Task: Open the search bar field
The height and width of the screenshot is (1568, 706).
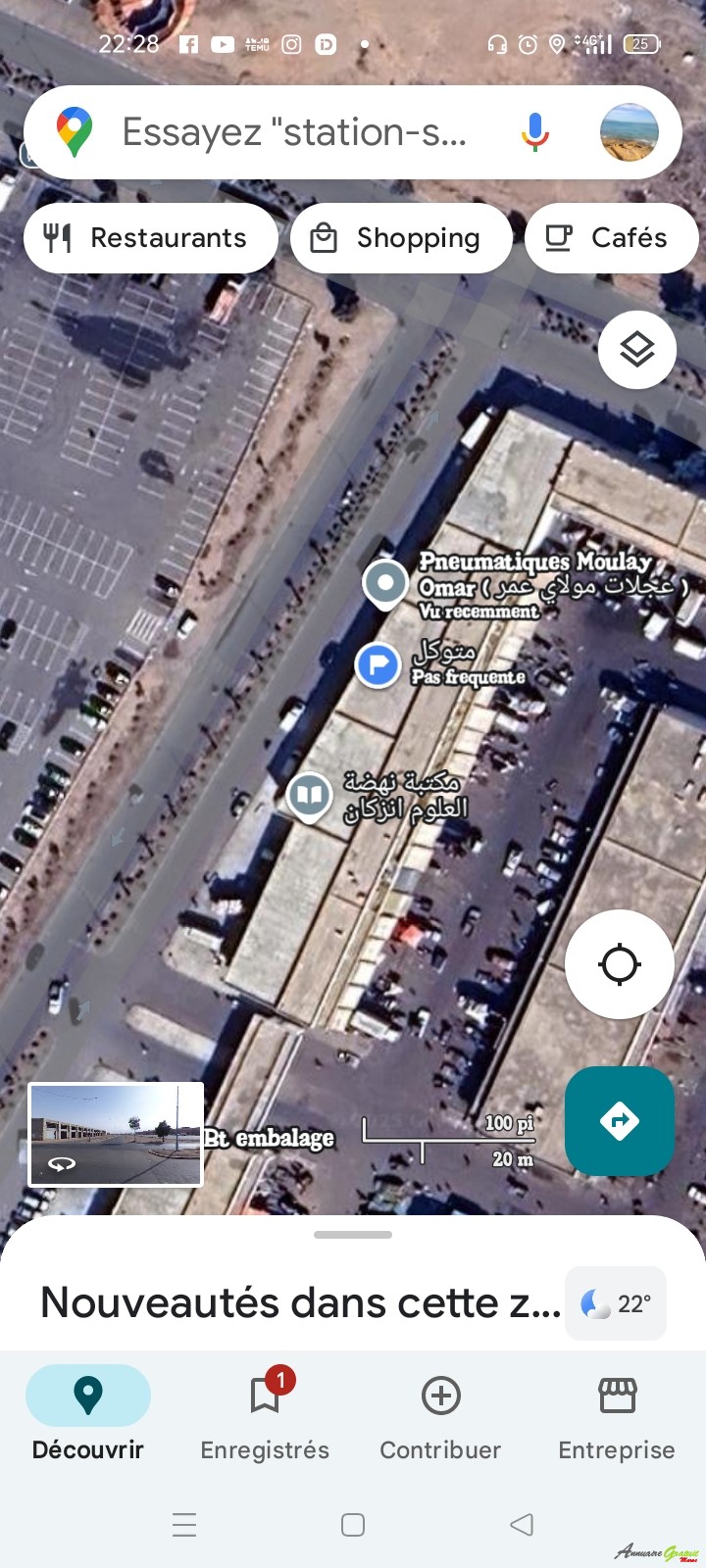Action: (x=294, y=132)
